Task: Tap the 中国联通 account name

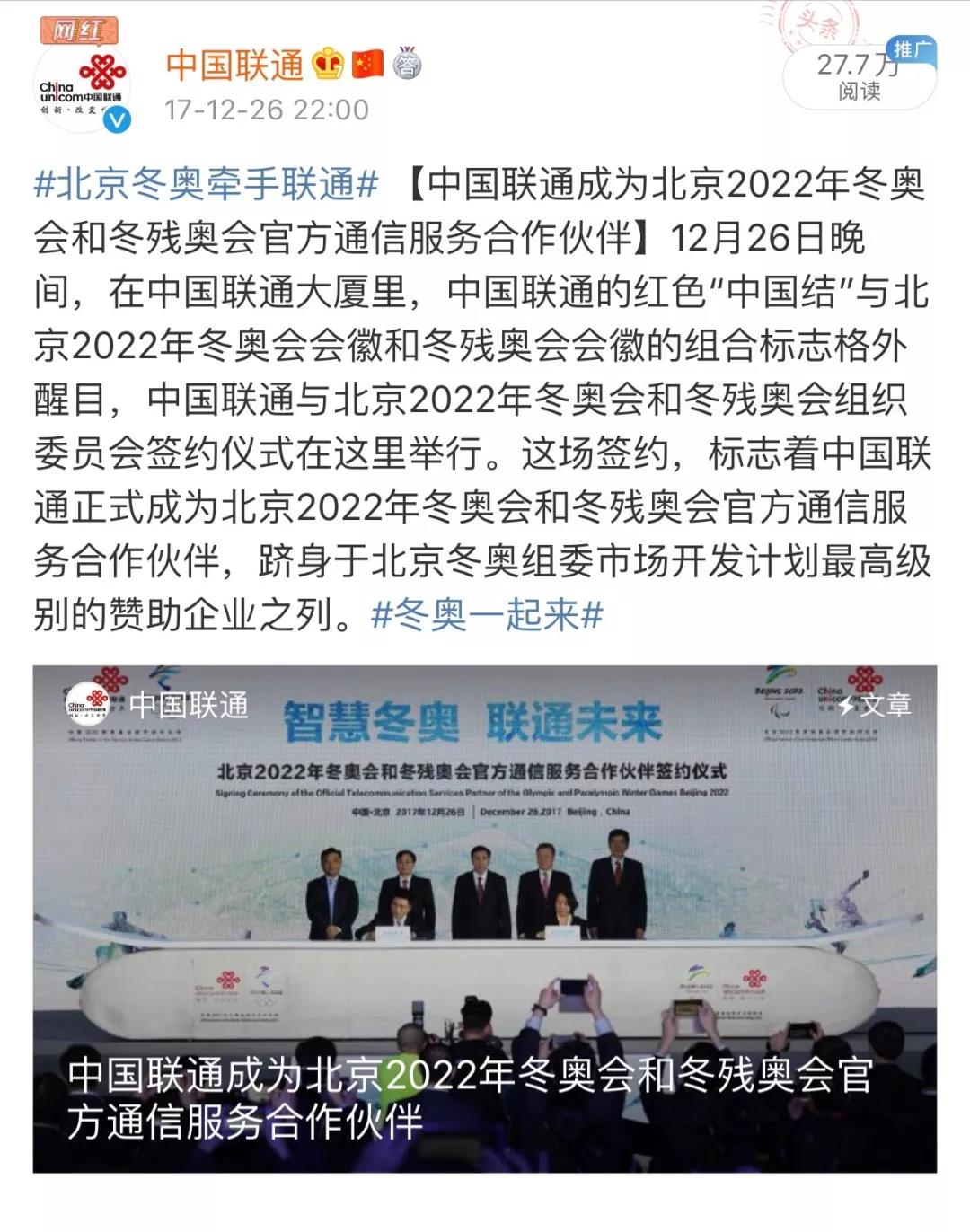Action: point(235,65)
